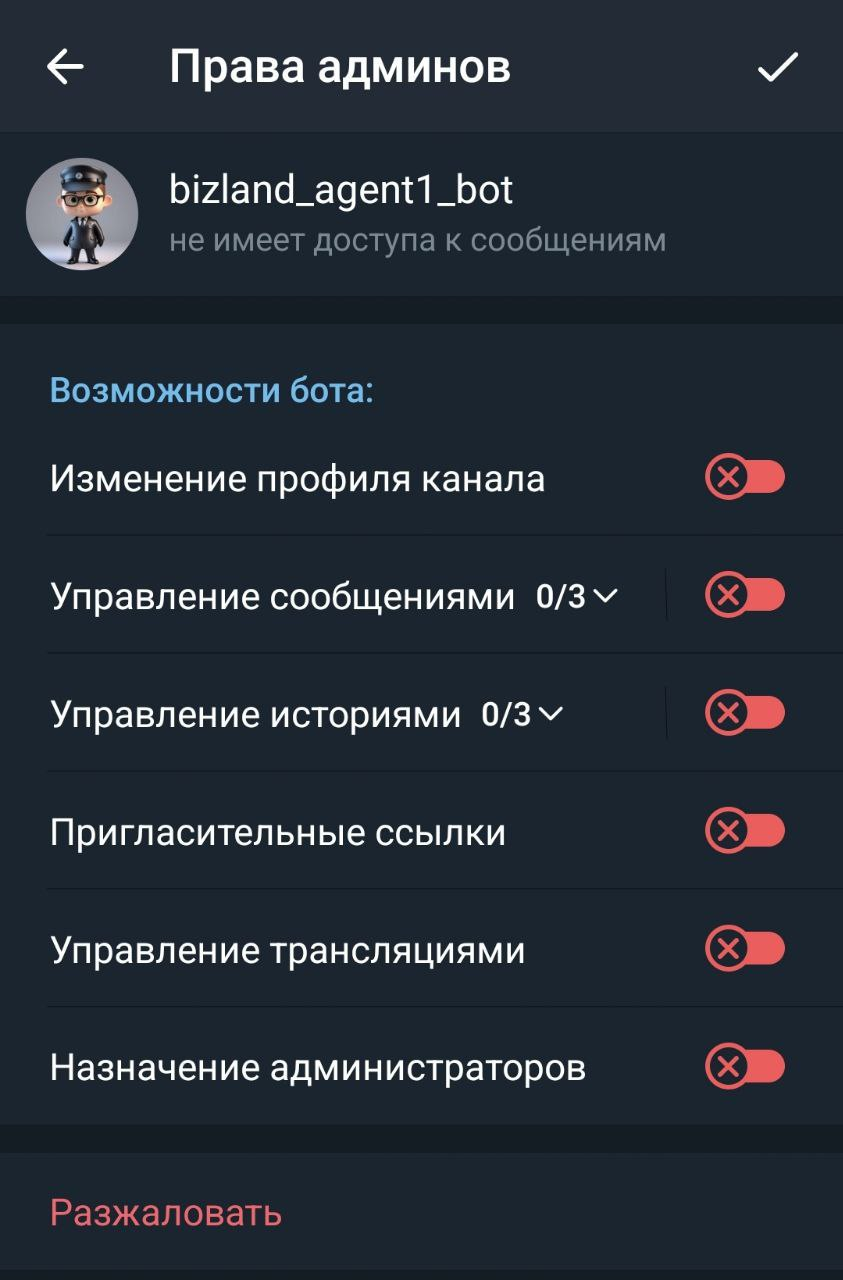Toggle the Управление трансляциями switch on
This screenshot has height=1280, width=843.
coord(745,949)
